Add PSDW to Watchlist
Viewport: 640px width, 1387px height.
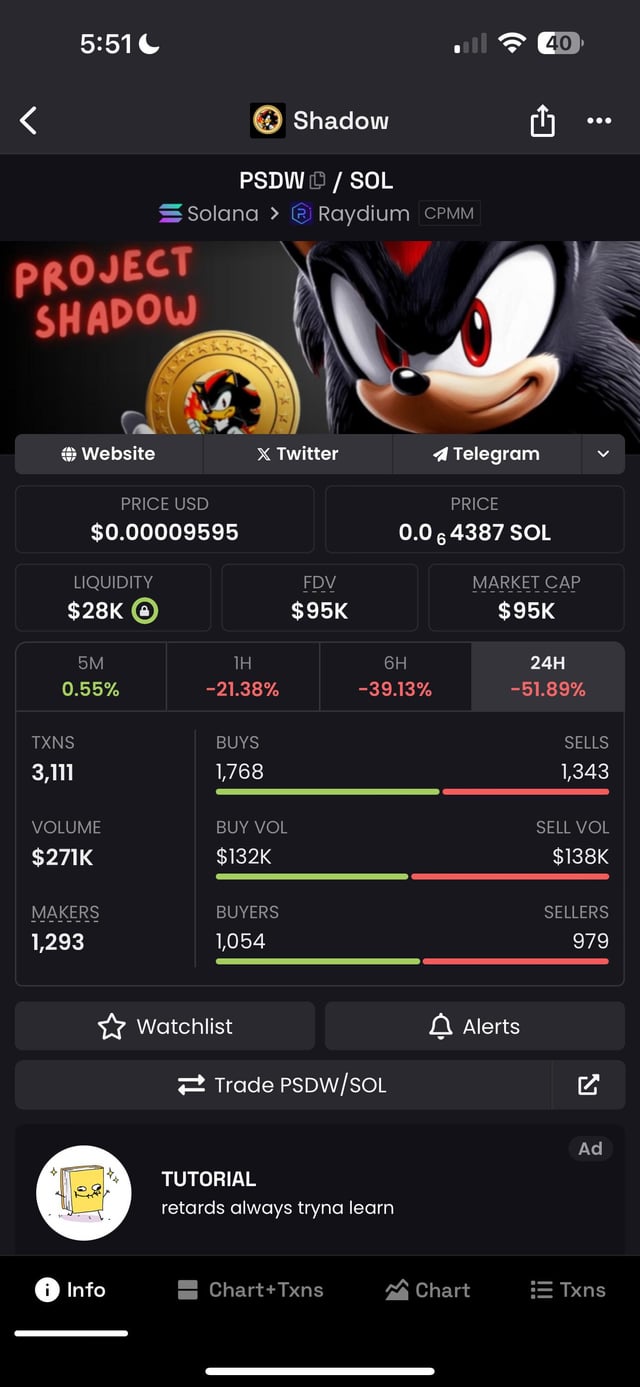pyautogui.click(x=165, y=1026)
